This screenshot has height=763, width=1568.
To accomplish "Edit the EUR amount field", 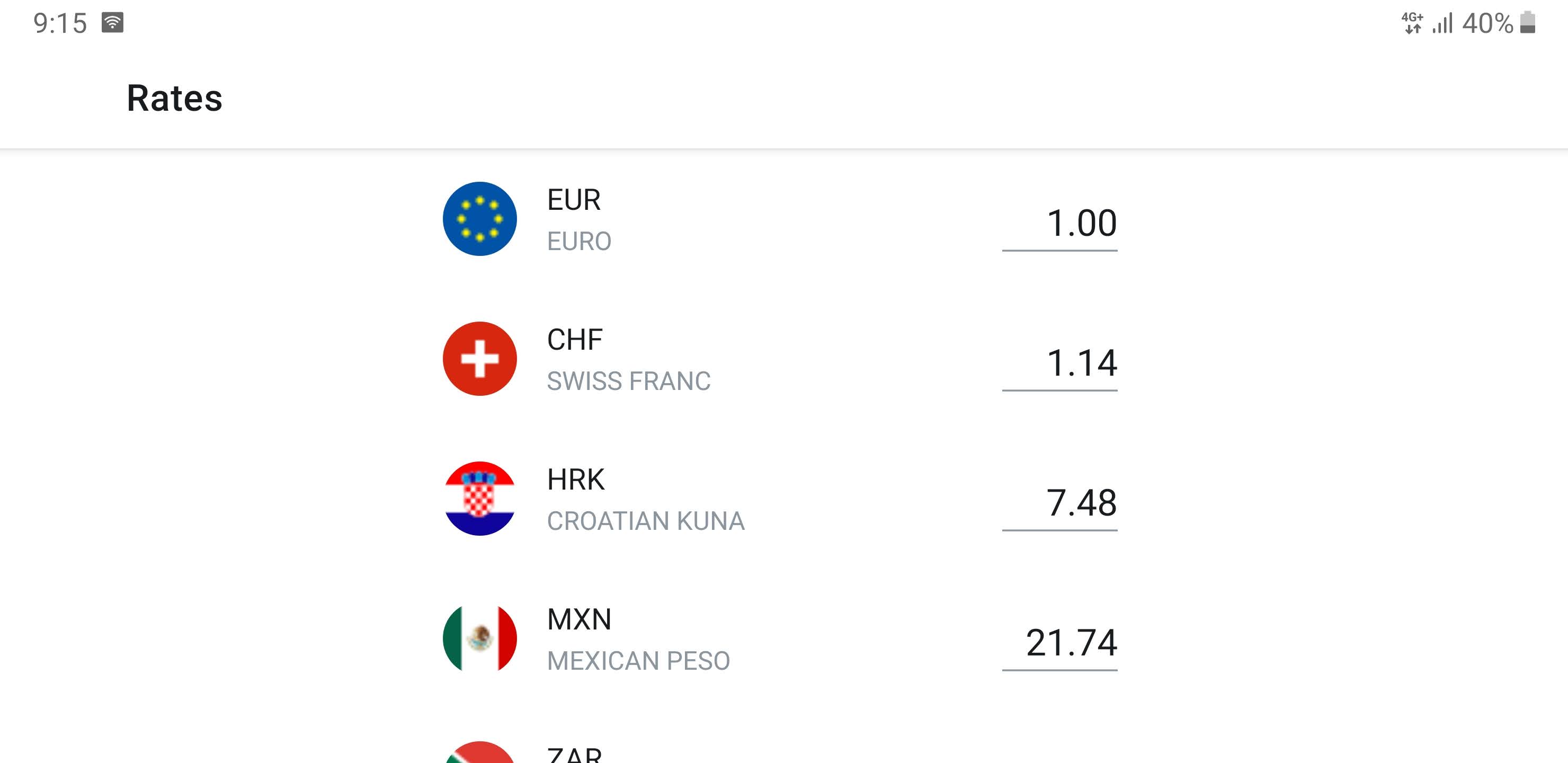I will tap(1059, 224).
